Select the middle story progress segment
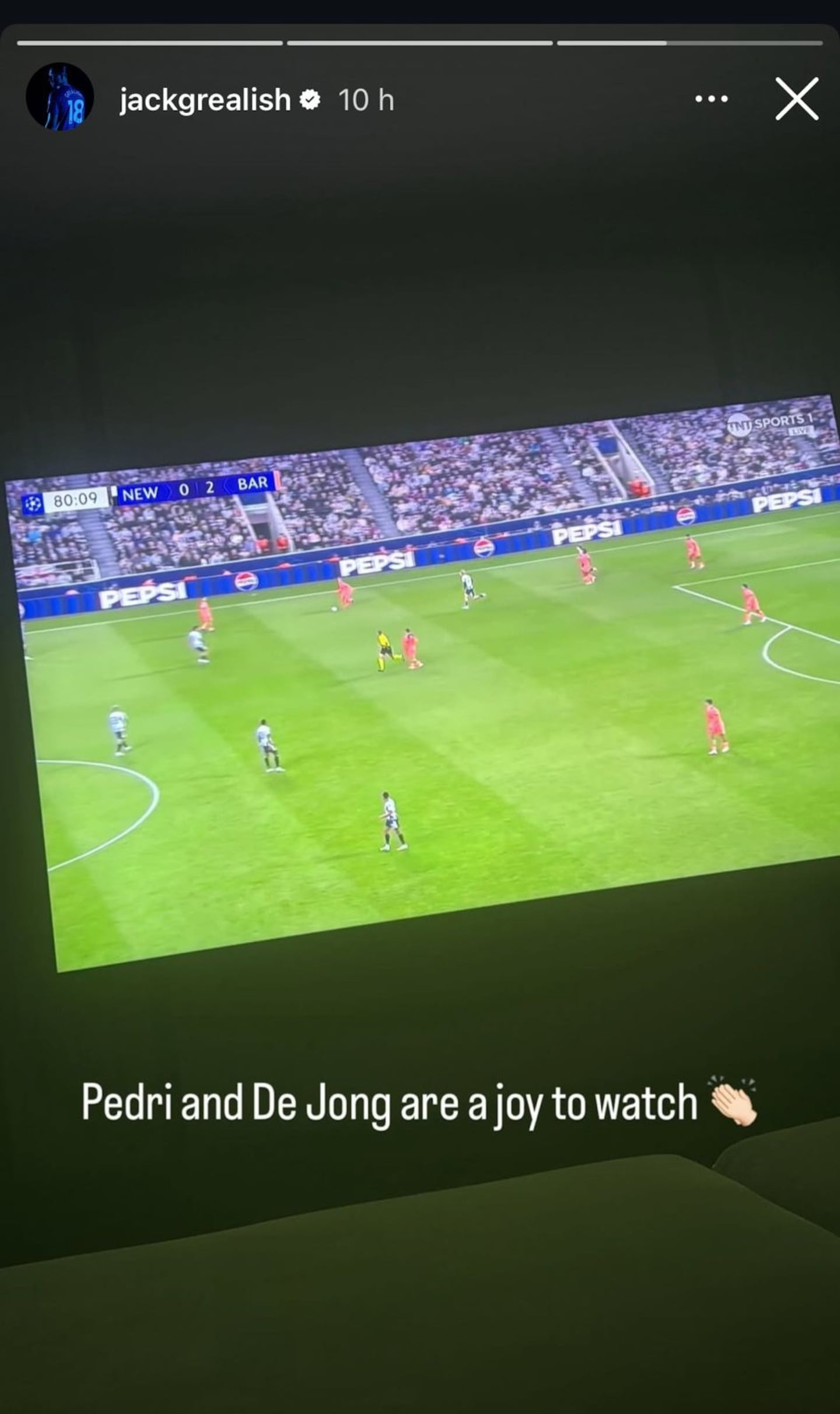This screenshot has width=840, height=1414. click(419, 43)
